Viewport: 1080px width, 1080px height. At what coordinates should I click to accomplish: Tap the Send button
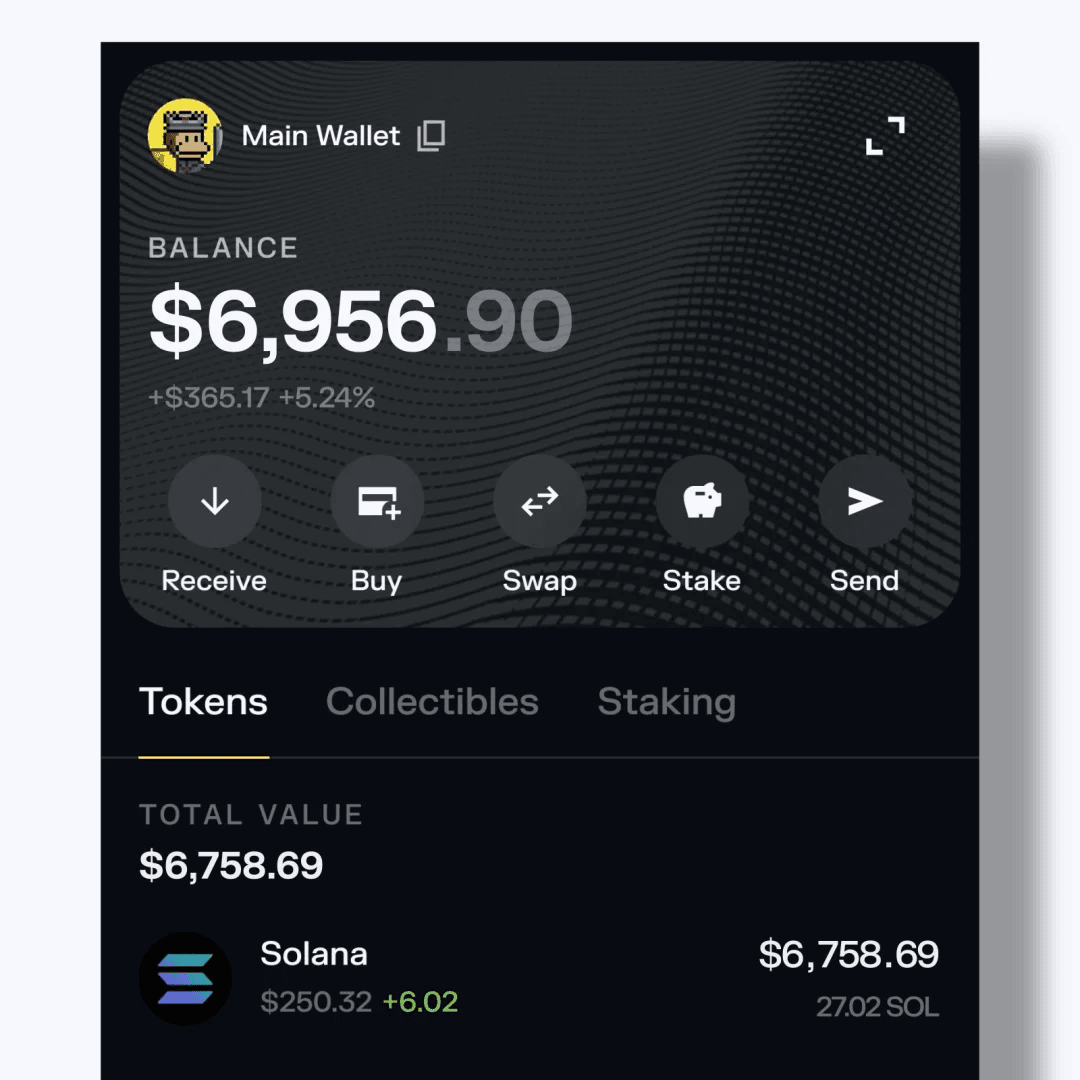[864, 502]
